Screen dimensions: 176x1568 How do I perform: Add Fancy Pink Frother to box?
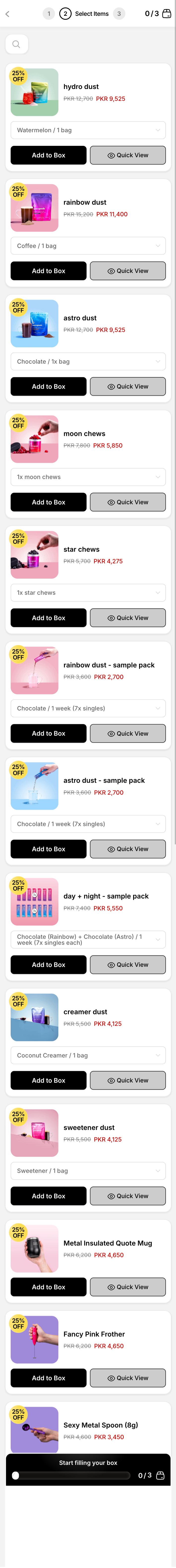coord(48,1378)
